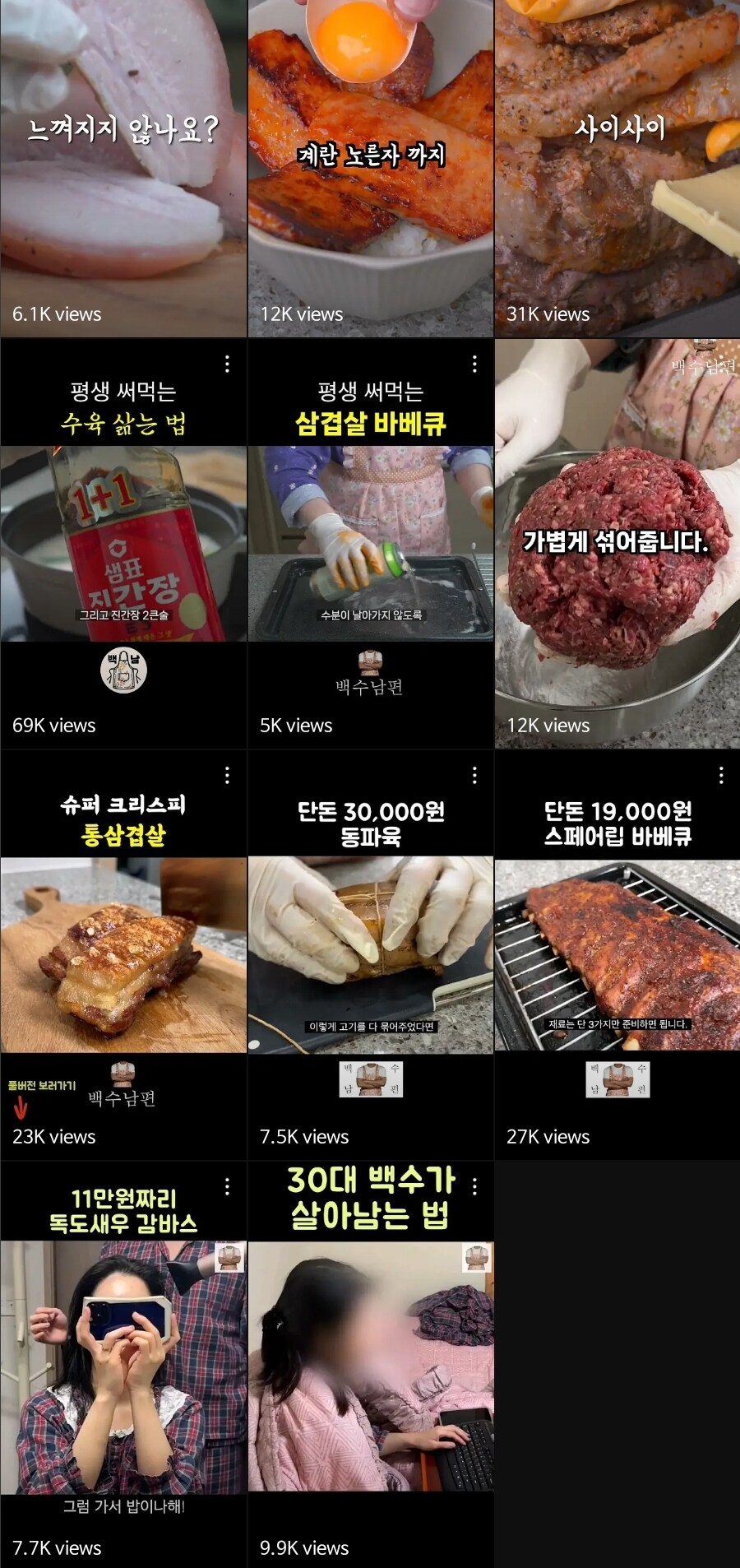Open the 사이사이 short with 31K views
740x1568 pixels.
(617, 169)
